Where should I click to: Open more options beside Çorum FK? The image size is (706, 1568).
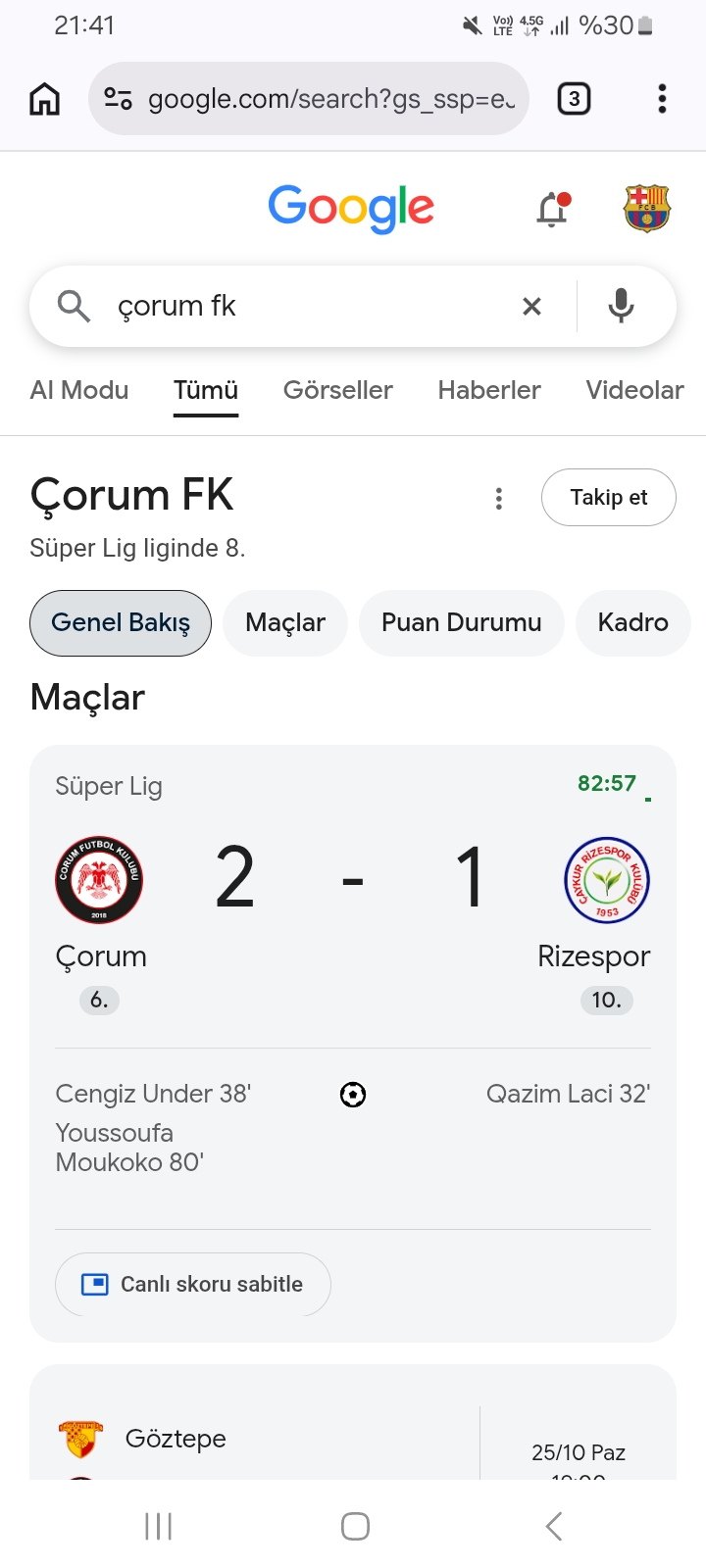(x=499, y=499)
